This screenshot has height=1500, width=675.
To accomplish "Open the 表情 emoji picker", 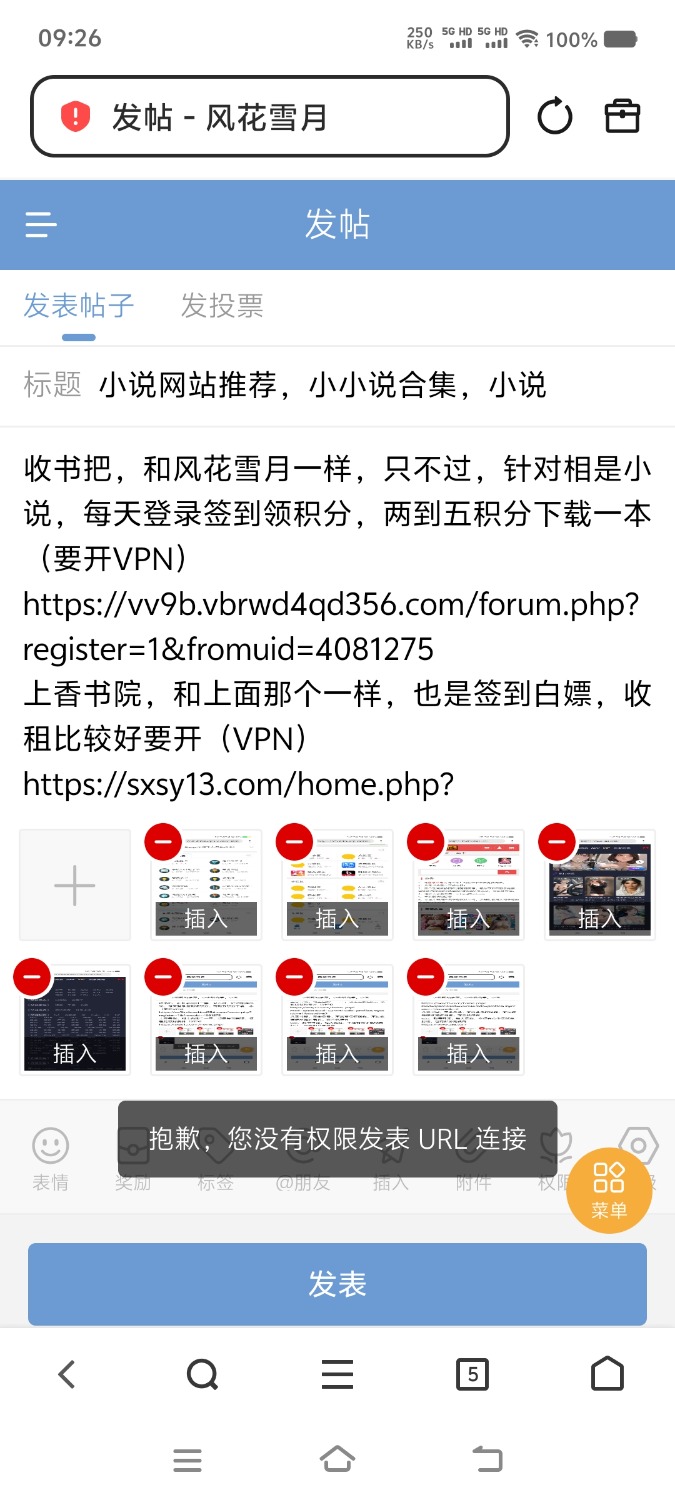I will click(x=50, y=1159).
